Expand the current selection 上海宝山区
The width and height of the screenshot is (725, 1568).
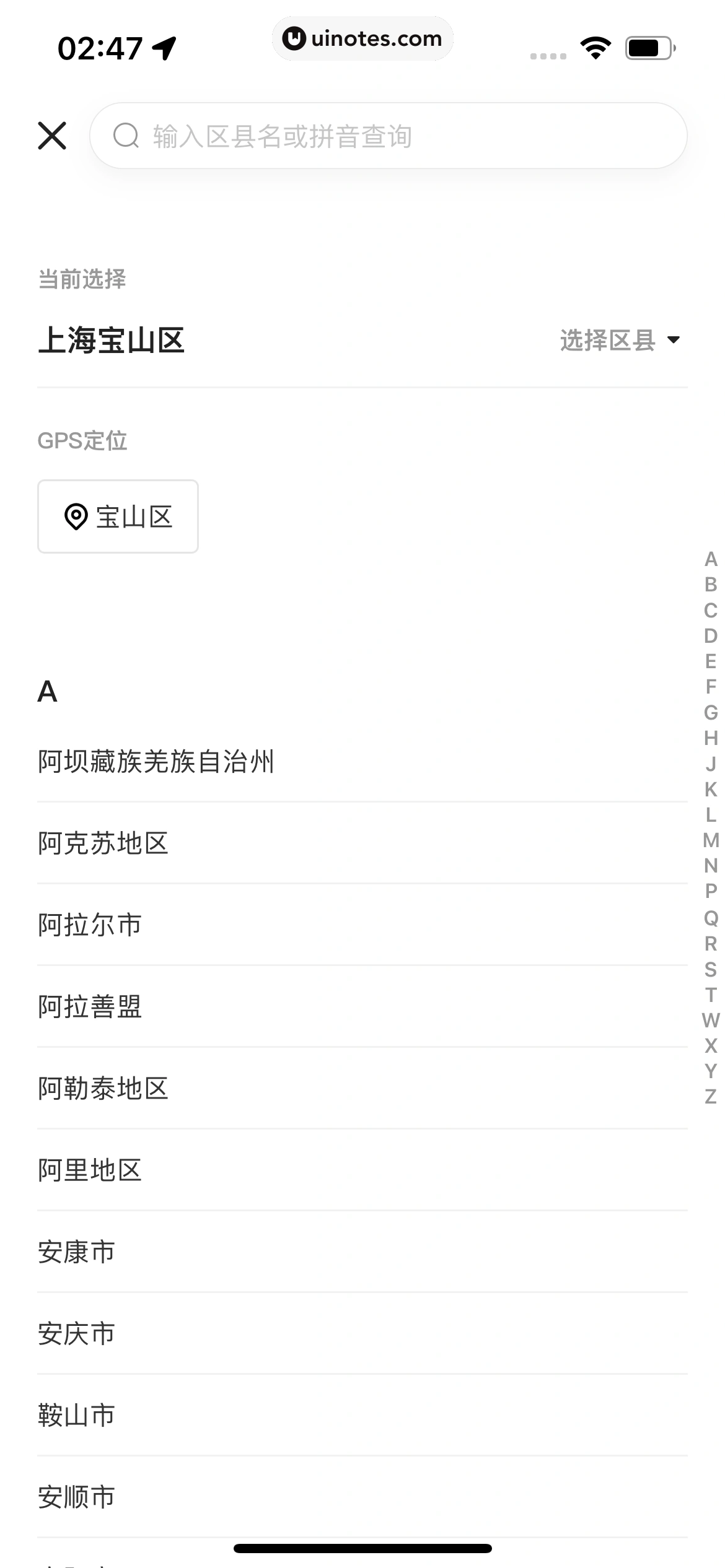tap(112, 341)
